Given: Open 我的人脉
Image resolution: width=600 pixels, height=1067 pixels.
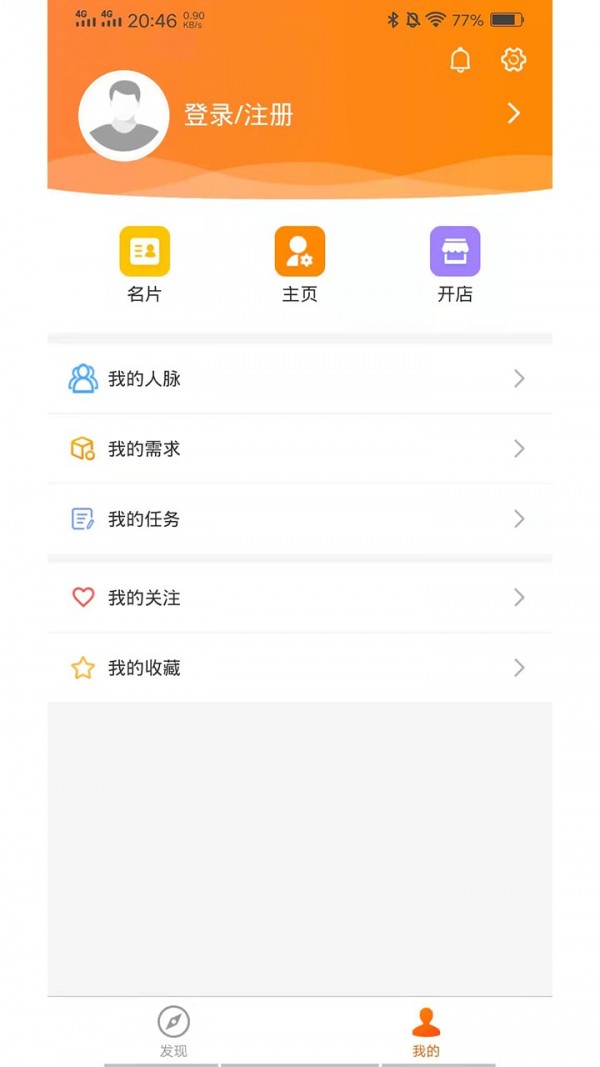Looking at the screenshot, I should coord(299,379).
